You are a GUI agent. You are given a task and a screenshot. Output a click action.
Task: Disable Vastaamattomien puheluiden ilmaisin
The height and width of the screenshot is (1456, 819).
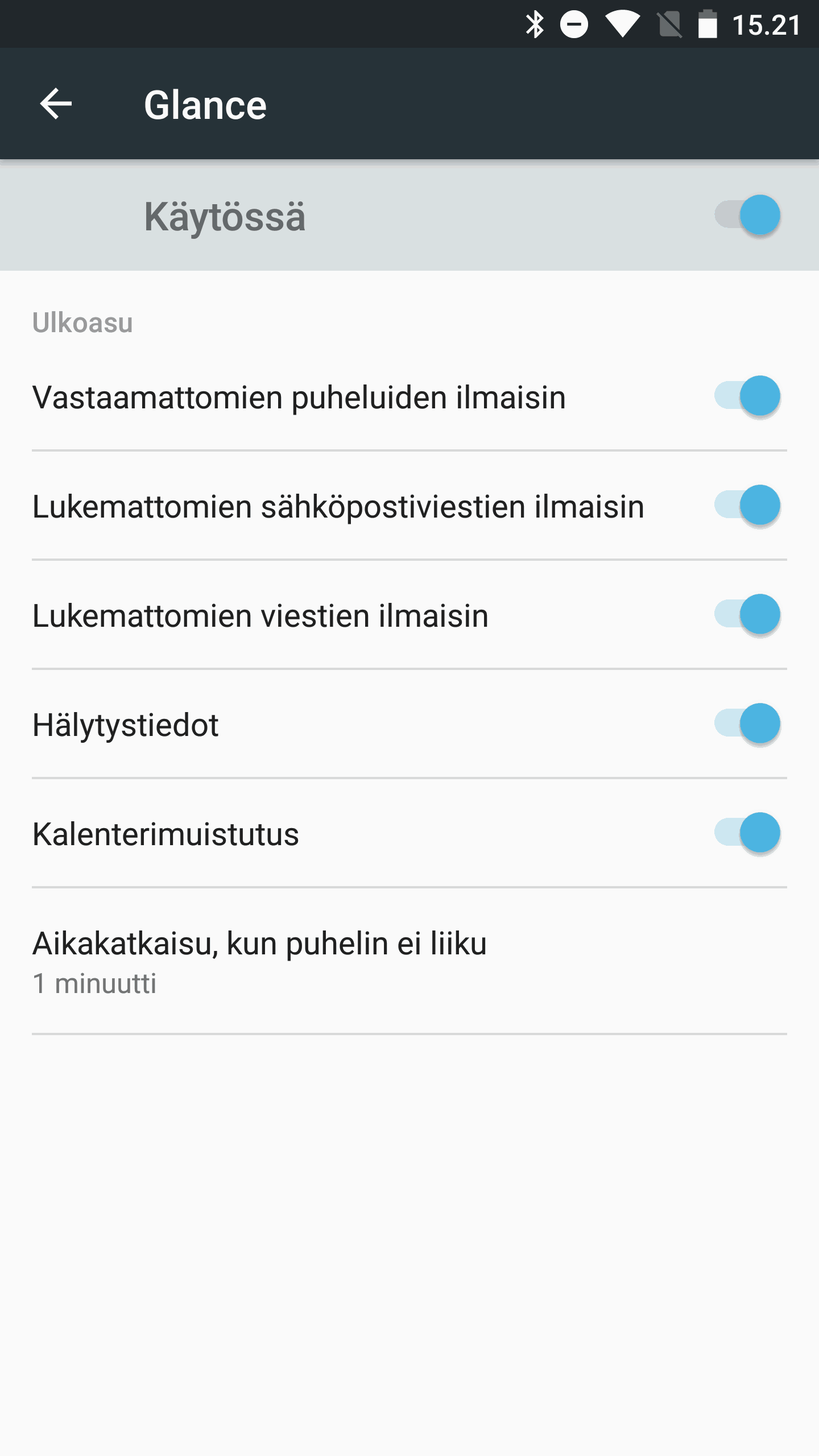coord(747,396)
